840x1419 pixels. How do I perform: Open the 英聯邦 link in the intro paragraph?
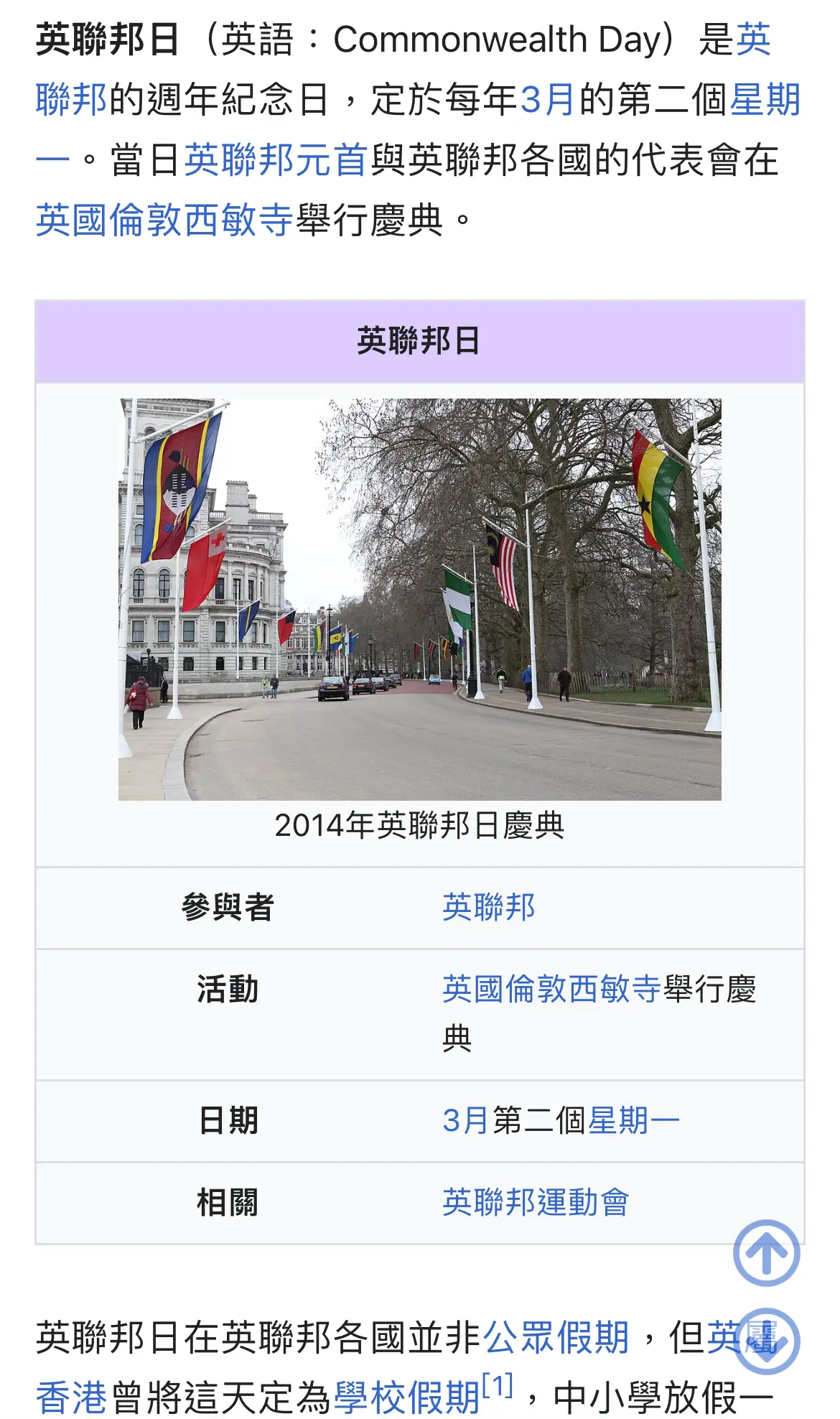pyautogui.click(x=72, y=98)
